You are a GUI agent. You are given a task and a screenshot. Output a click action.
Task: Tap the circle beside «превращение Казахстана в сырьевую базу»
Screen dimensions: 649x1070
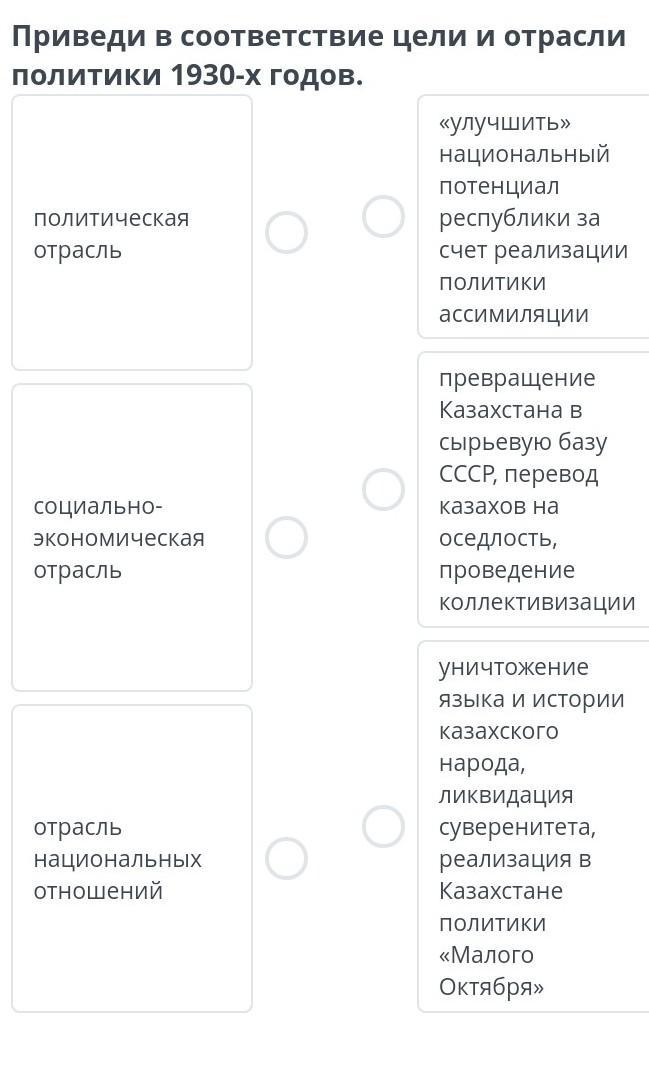384,490
